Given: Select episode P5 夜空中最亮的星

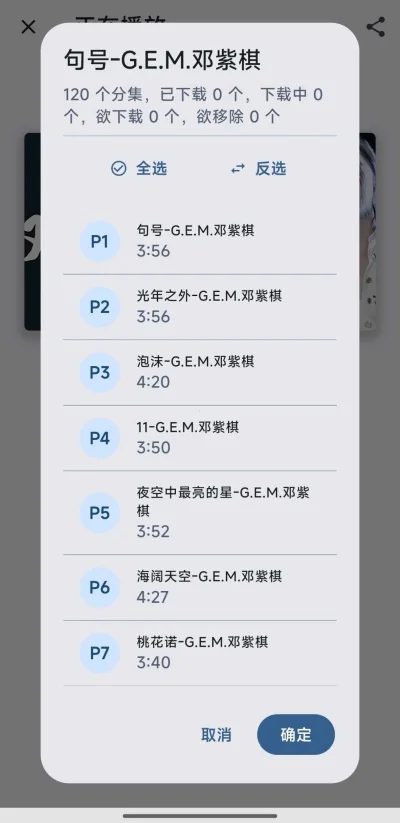Looking at the screenshot, I should tap(200, 513).
